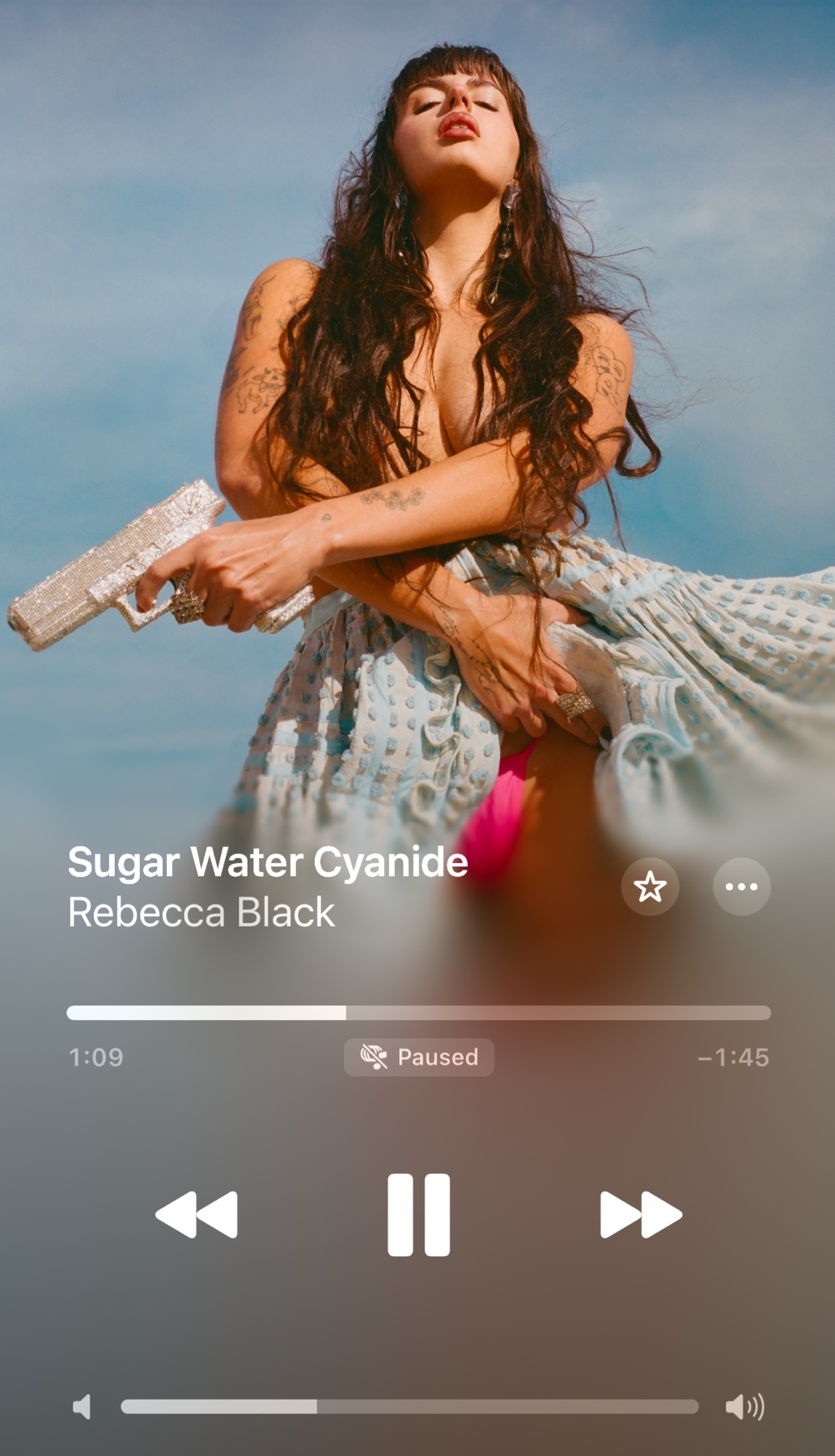Go back to the previous track
835x1456 pixels.
[x=197, y=1214]
